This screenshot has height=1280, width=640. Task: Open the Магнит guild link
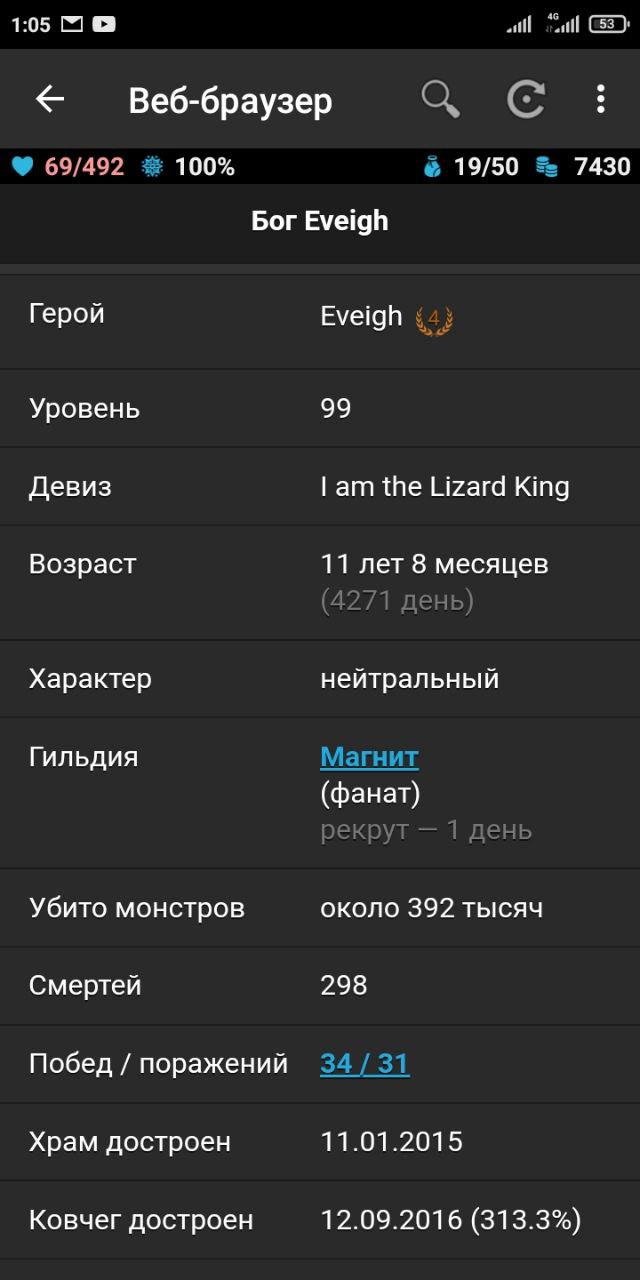coord(369,757)
